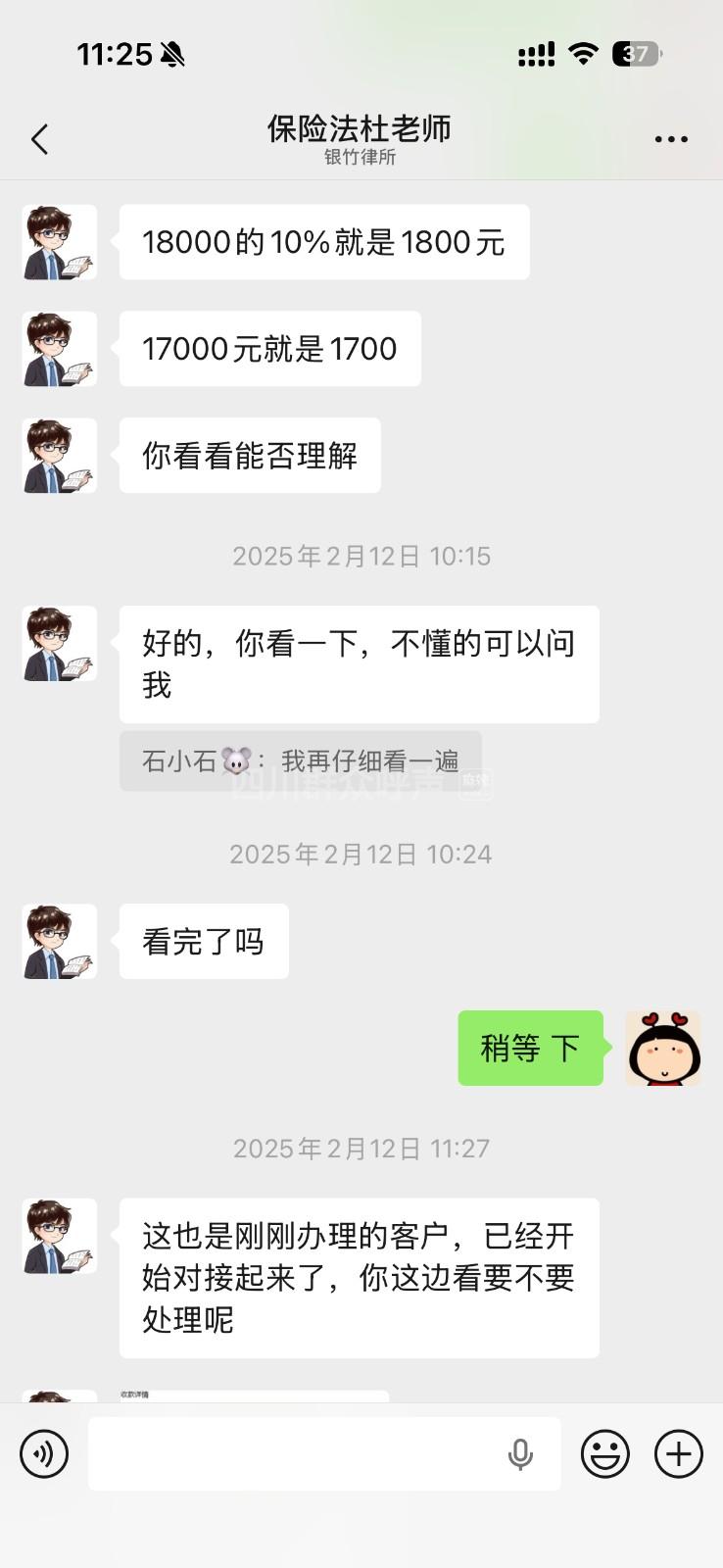Image resolution: width=723 pixels, height=1568 pixels.
Task: Open the emoji sticker panel
Action: [605, 1453]
